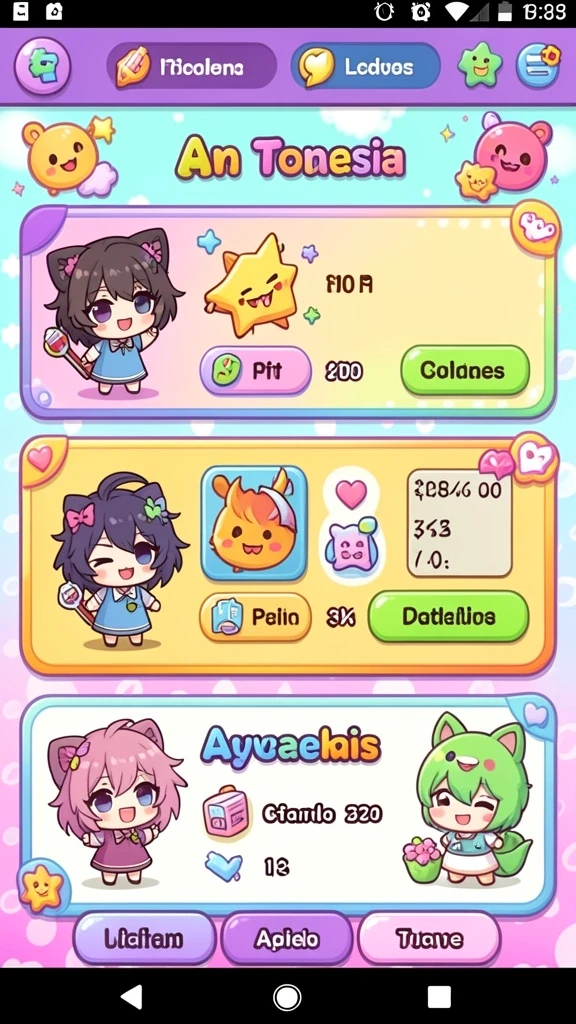
Task: Go back with the system back button
Action: 133,997
